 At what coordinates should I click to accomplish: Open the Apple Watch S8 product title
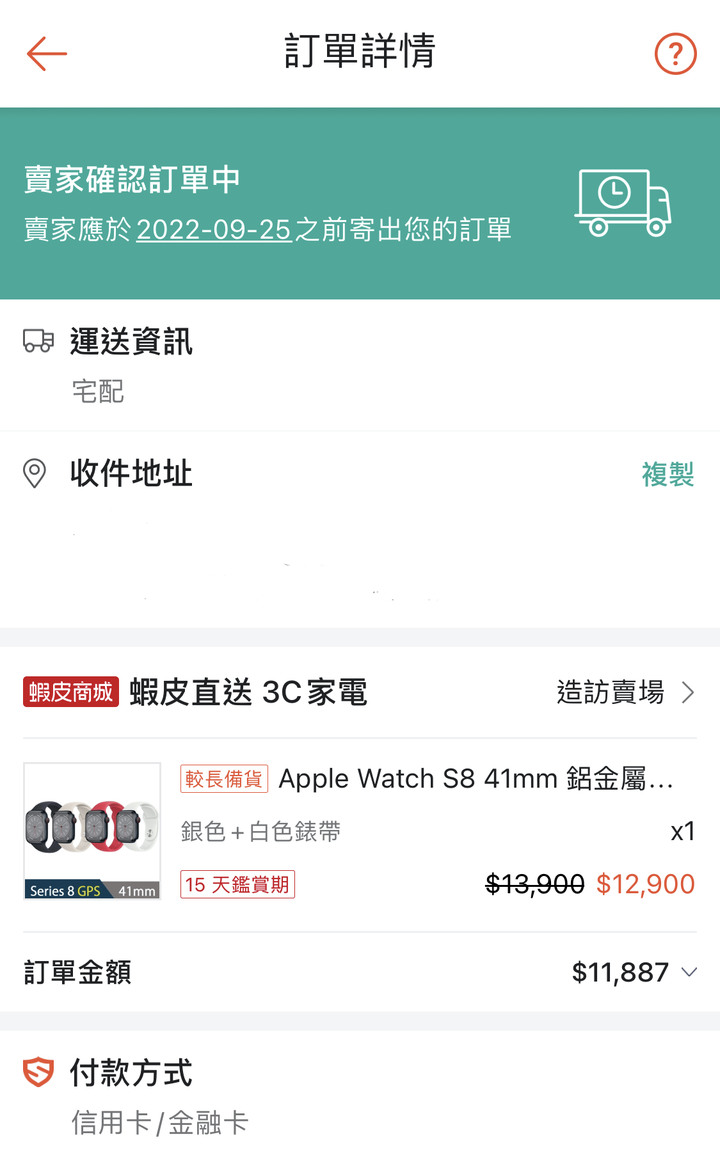[x=480, y=778]
